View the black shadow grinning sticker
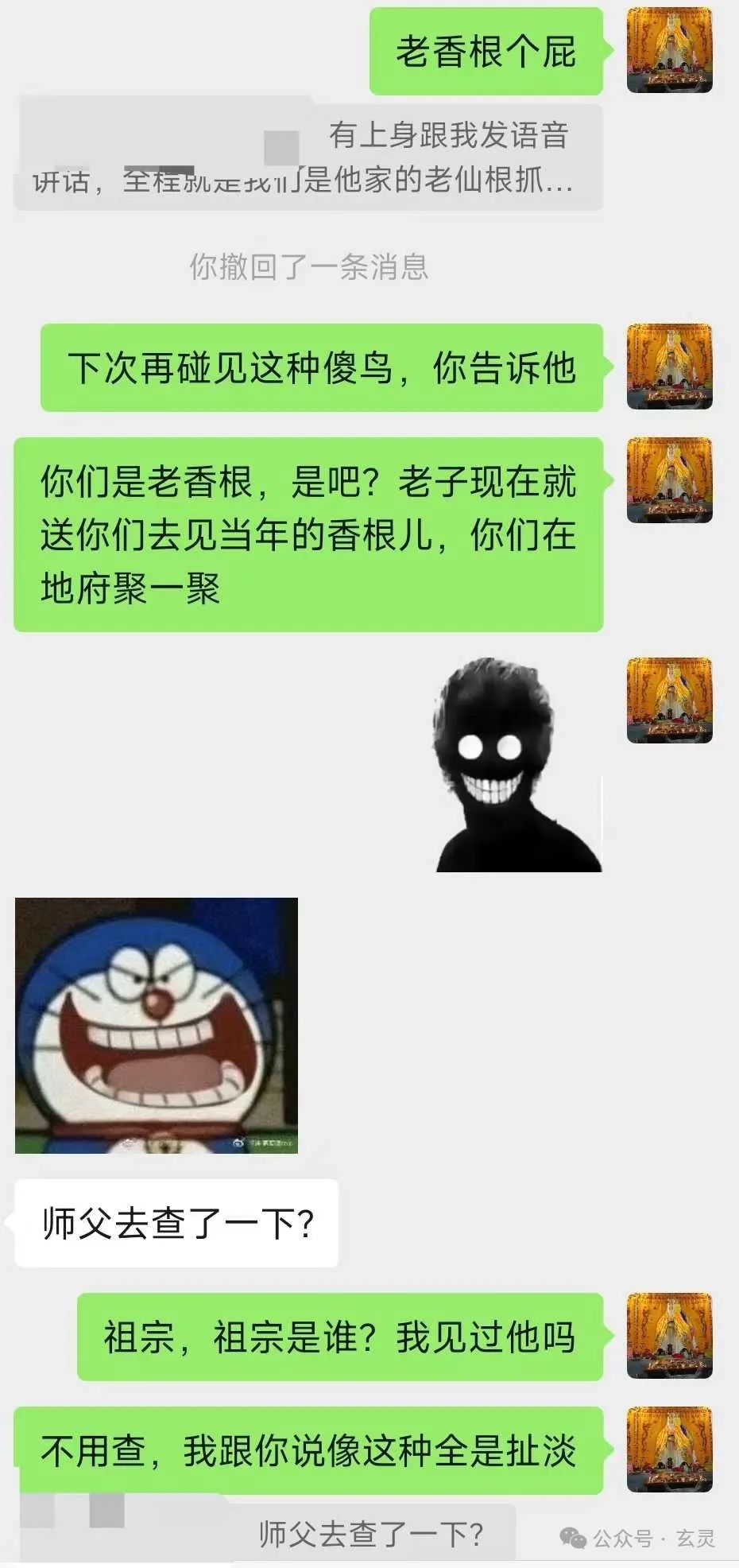Screen dimensions: 739x1568 tap(518, 765)
